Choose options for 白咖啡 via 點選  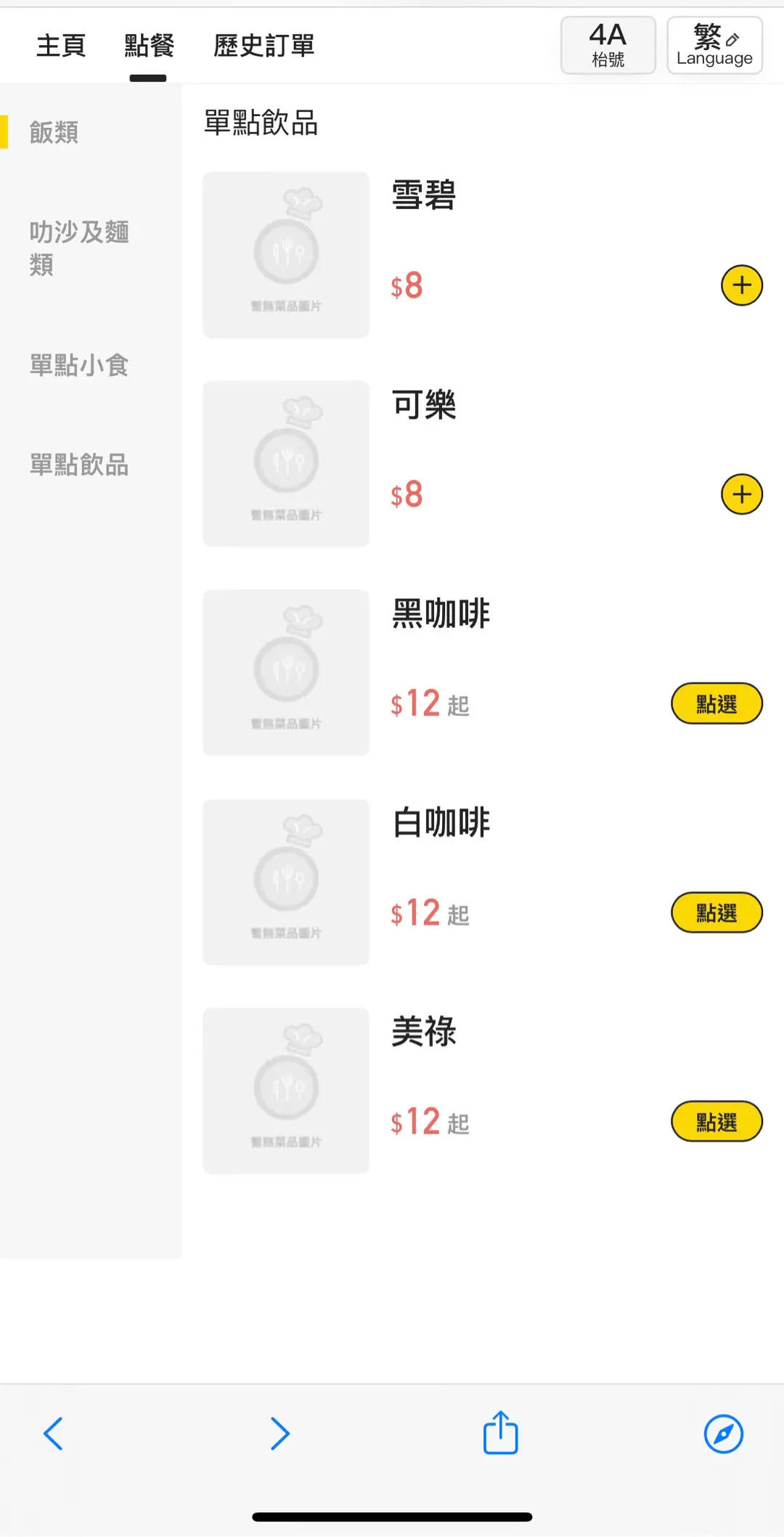[716, 913]
